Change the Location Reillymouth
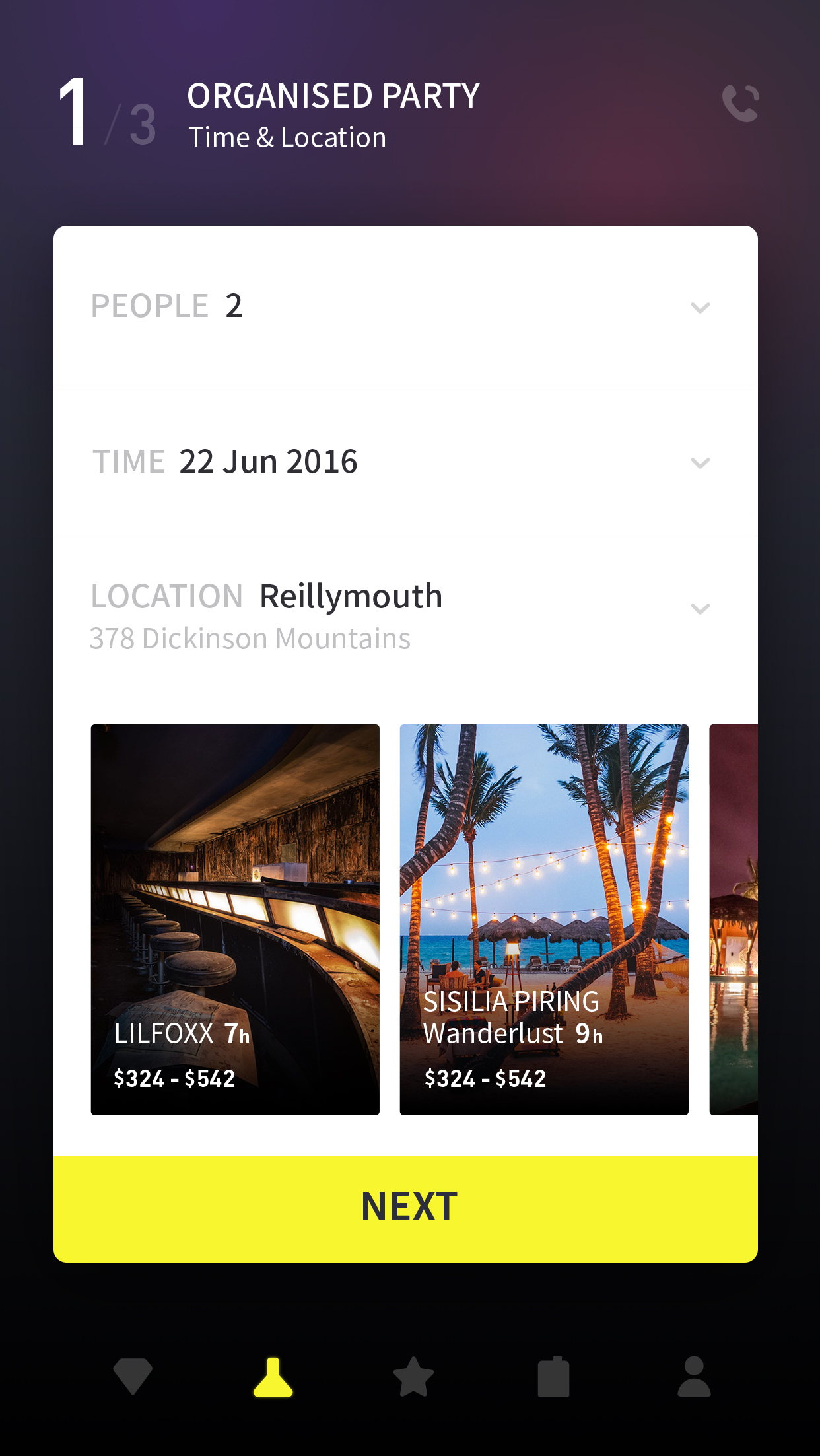This screenshot has width=820, height=1456. pyautogui.click(x=700, y=608)
